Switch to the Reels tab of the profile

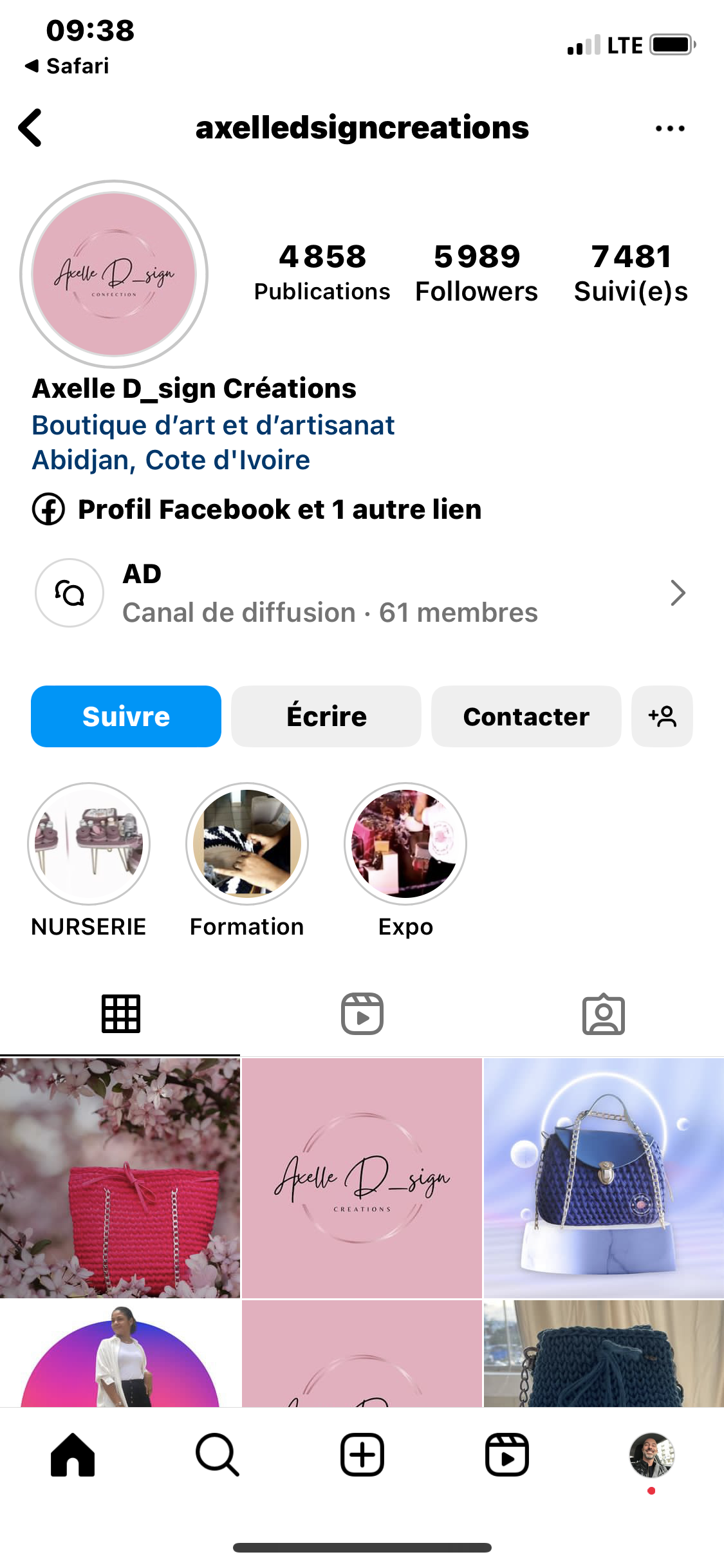(362, 1014)
